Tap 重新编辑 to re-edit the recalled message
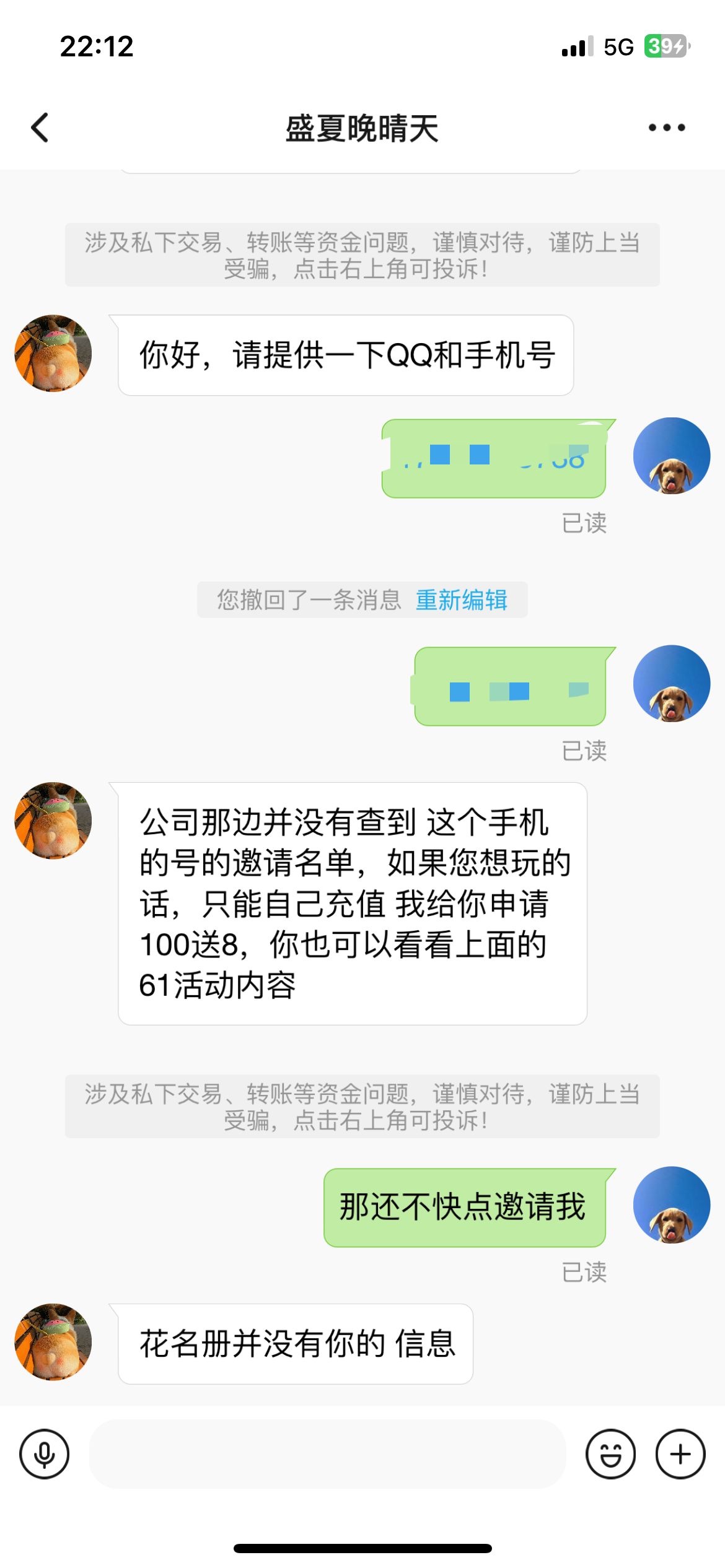This screenshot has width=725, height=1568. coord(461,599)
